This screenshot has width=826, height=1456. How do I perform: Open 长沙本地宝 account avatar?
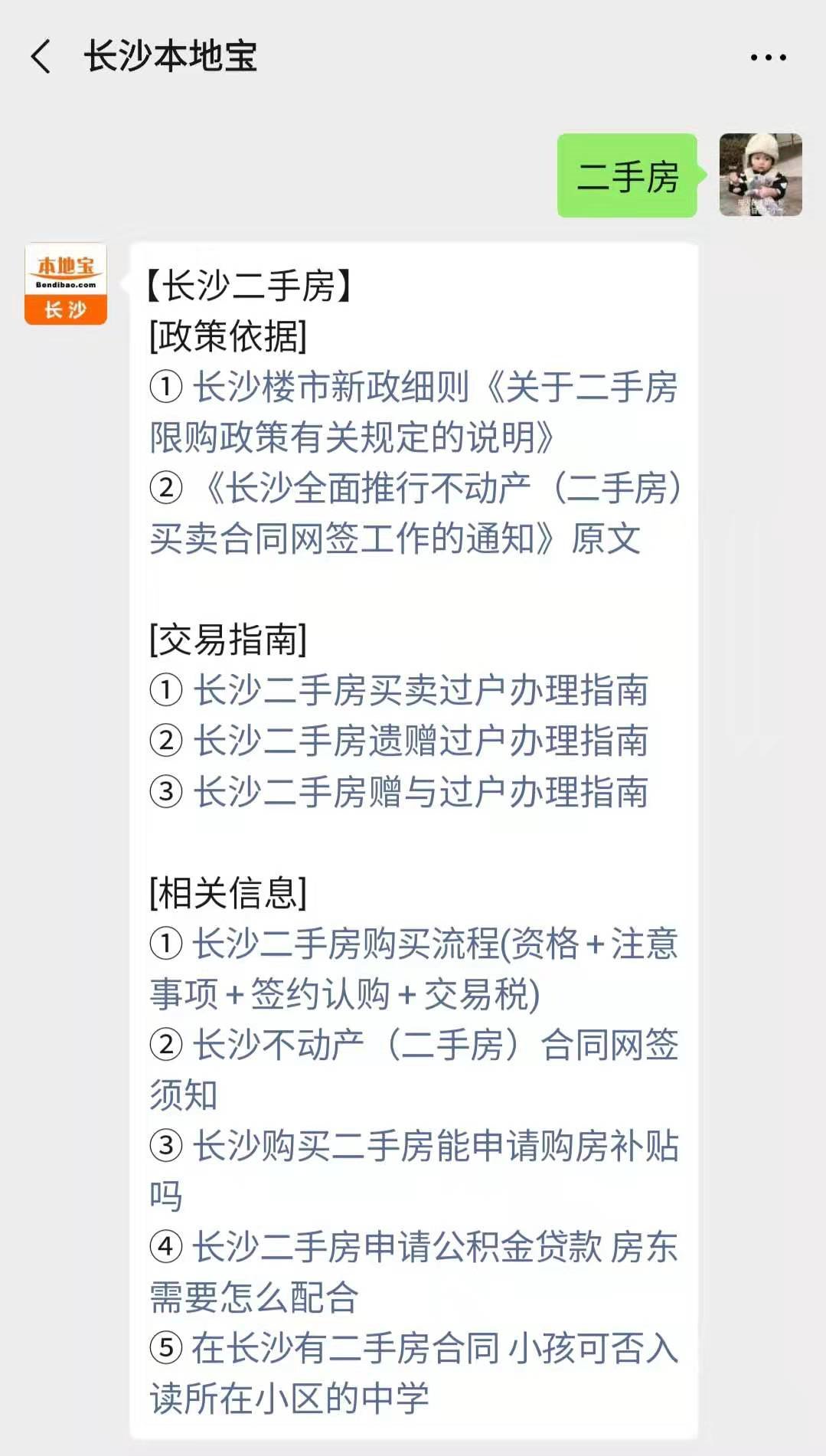(66, 284)
